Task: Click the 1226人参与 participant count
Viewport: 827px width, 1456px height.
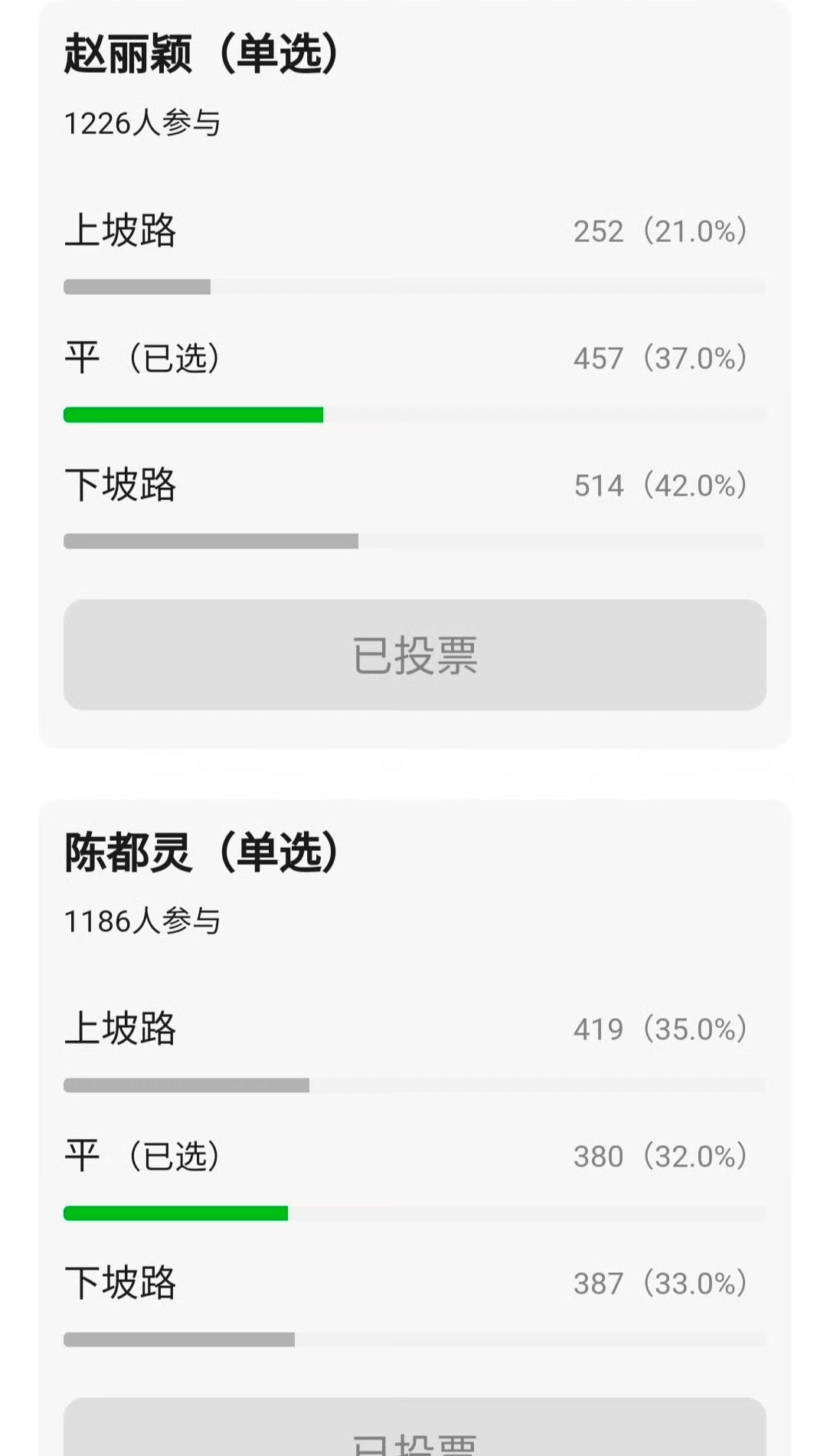Action: point(142,121)
